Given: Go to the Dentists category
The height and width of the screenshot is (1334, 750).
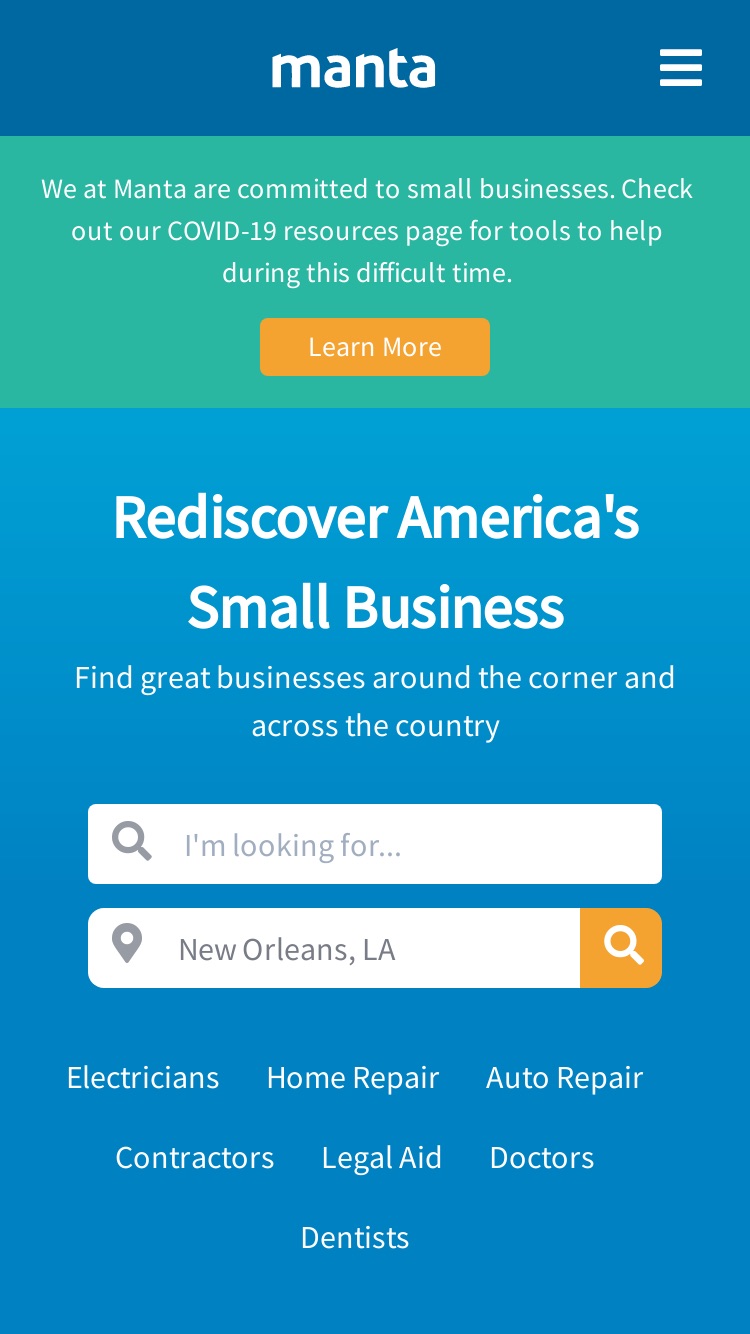Looking at the screenshot, I should tap(355, 1237).
